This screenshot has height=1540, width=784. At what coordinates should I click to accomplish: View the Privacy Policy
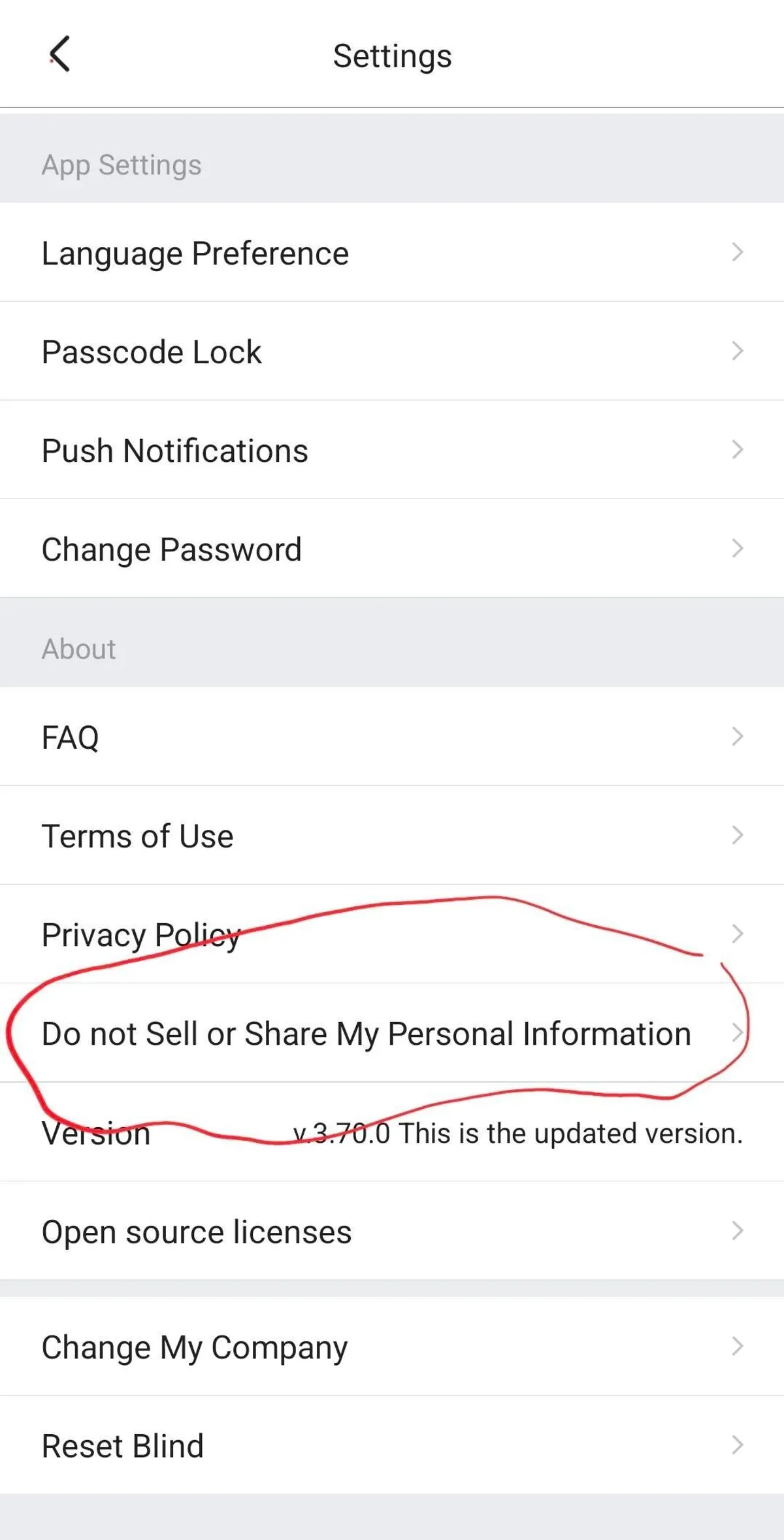(392, 934)
